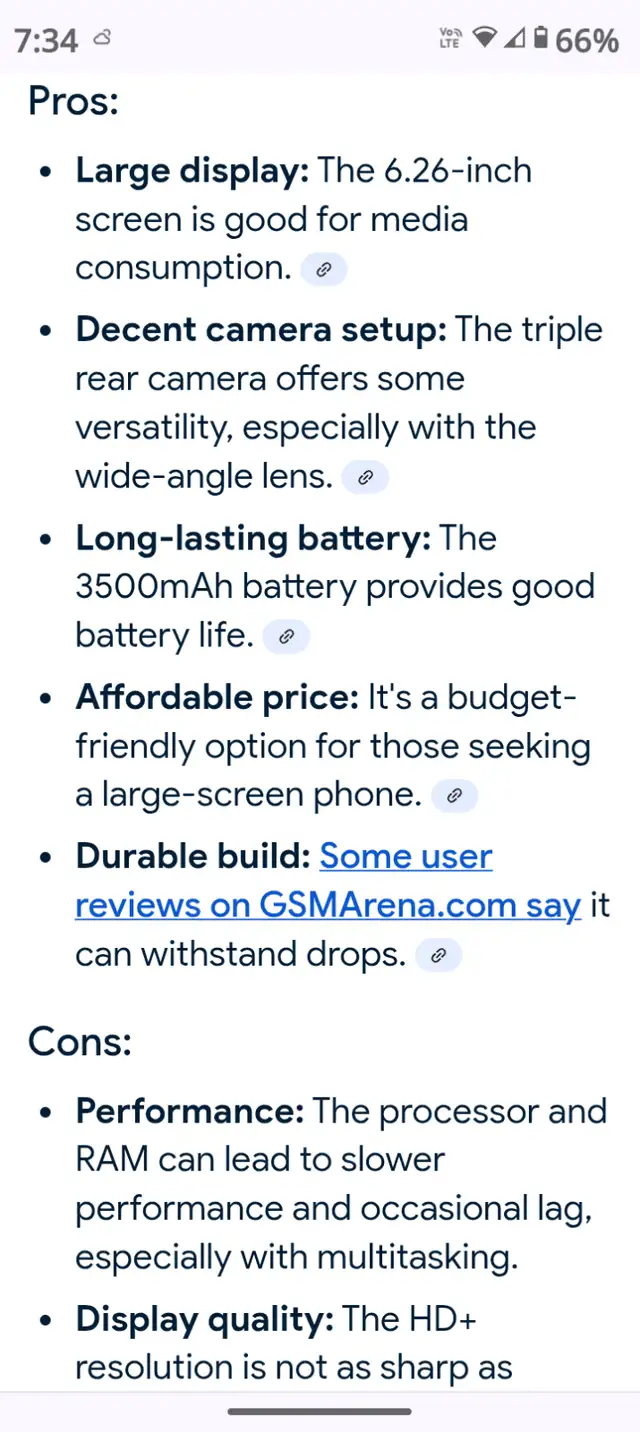Open the source link chip after Large display
The width and height of the screenshot is (640, 1432).
pos(324,270)
